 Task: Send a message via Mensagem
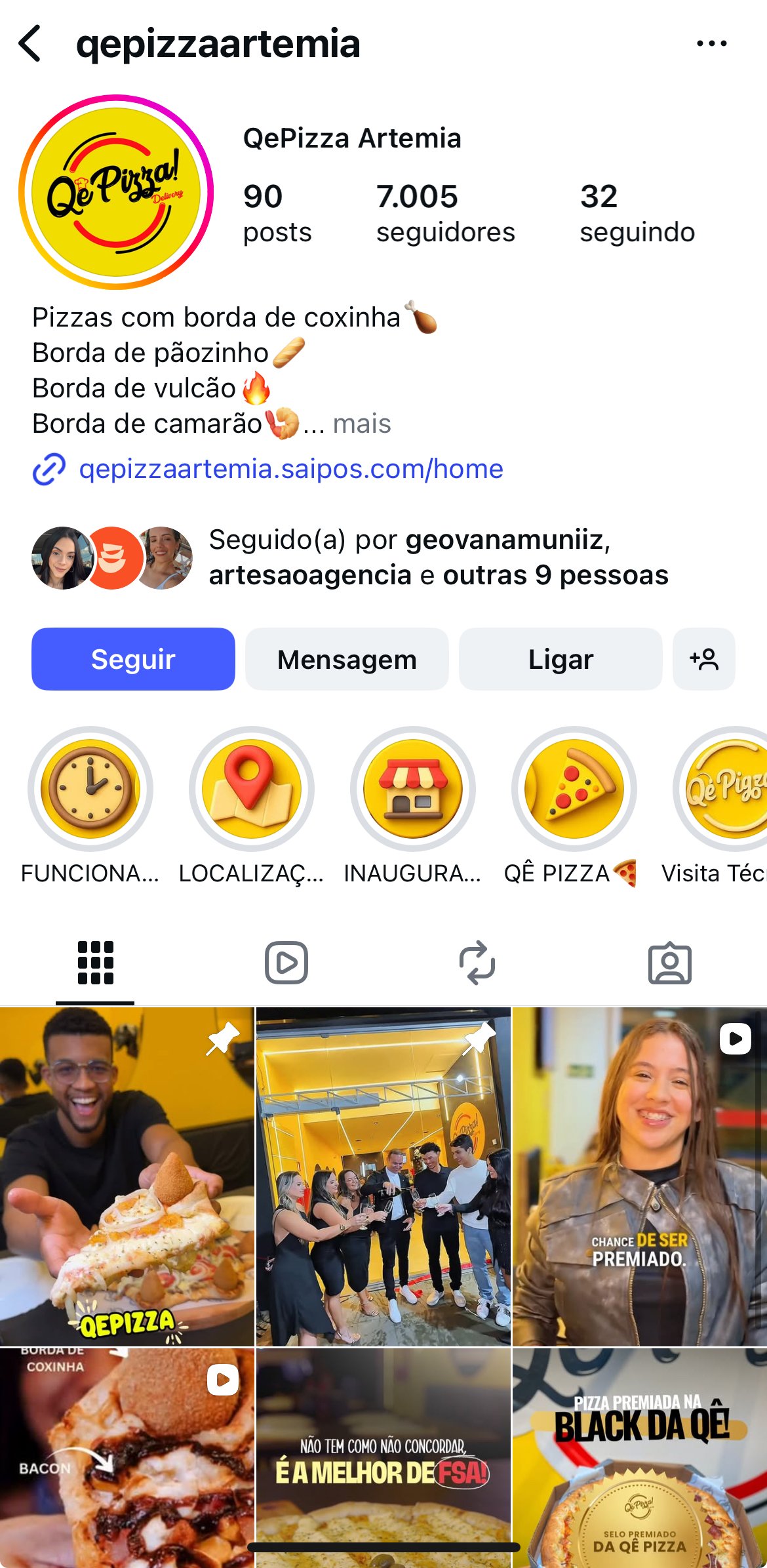pos(347,659)
